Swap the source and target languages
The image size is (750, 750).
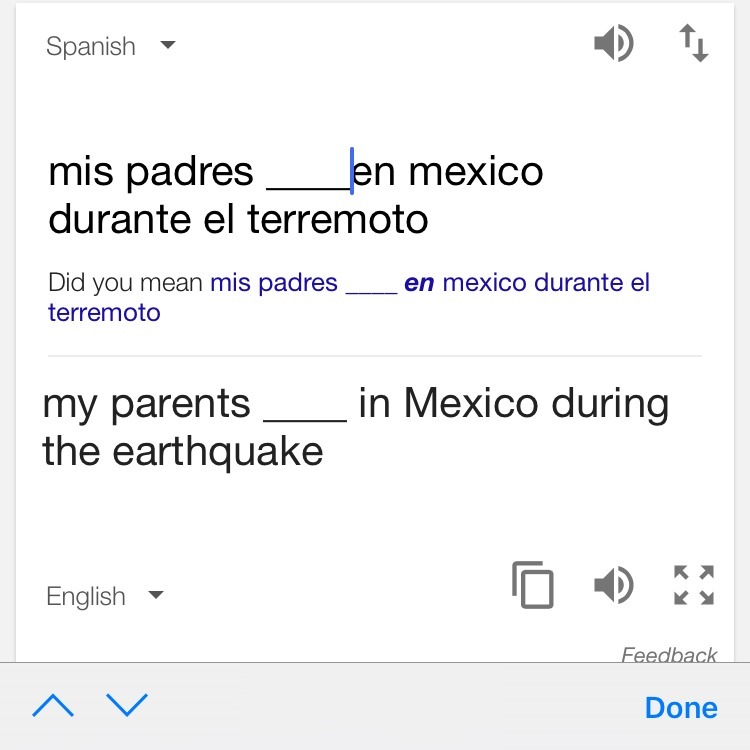(693, 44)
